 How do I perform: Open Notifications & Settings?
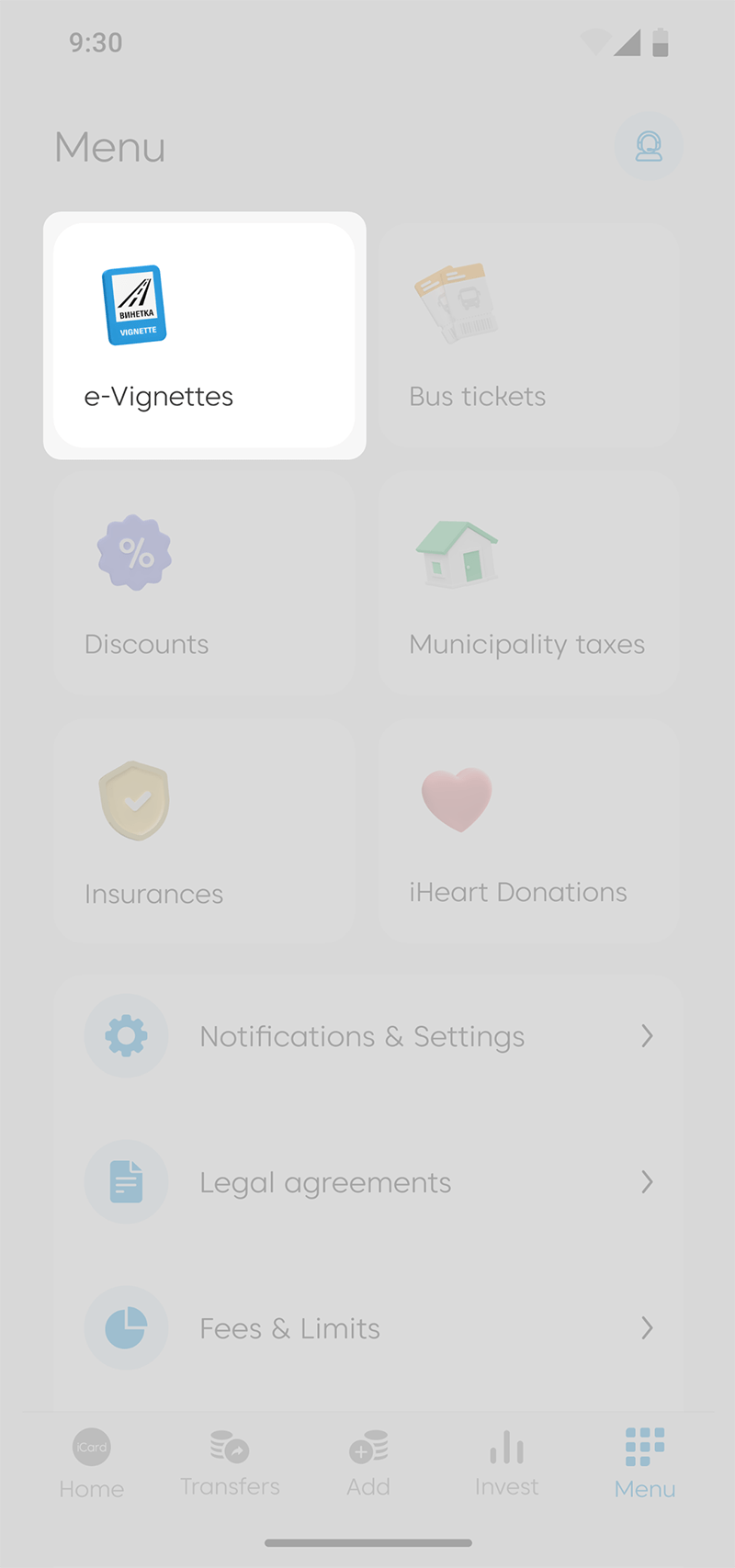[367, 1036]
